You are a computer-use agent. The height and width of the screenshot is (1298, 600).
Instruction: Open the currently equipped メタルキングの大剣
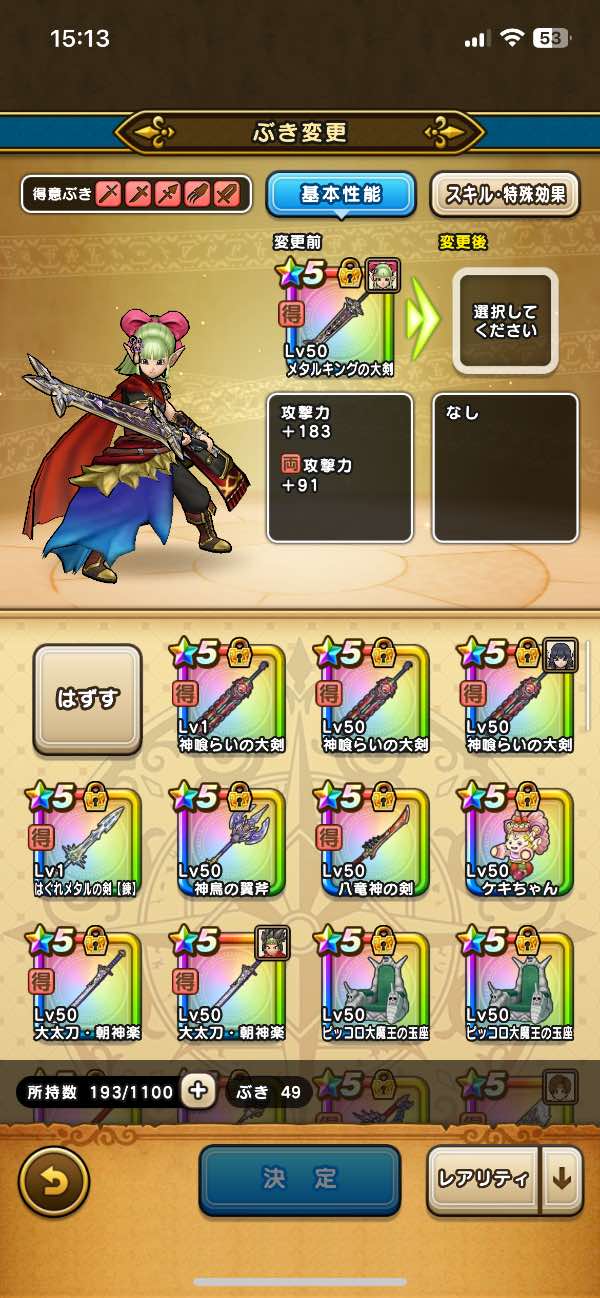click(x=339, y=318)
